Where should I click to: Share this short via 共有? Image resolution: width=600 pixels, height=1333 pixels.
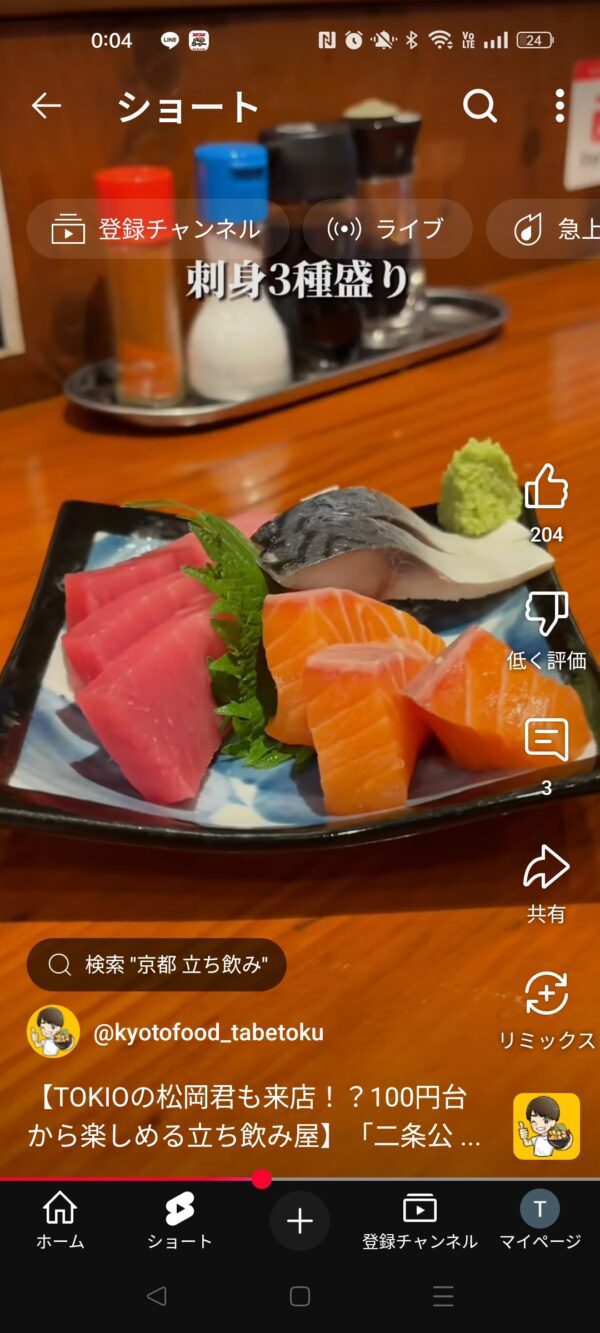click(546, 868)
